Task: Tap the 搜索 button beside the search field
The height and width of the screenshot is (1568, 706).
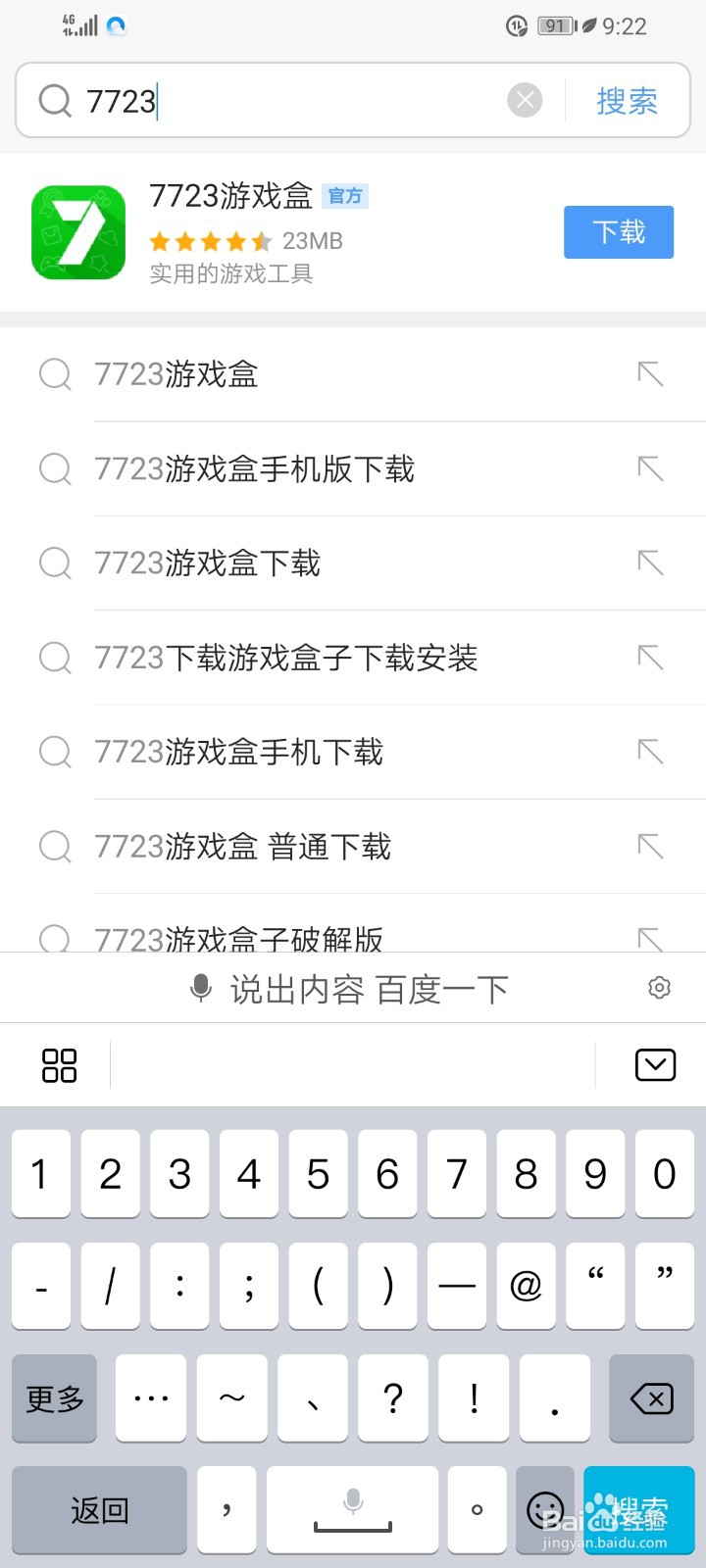Action: click(x=627, y=101)
